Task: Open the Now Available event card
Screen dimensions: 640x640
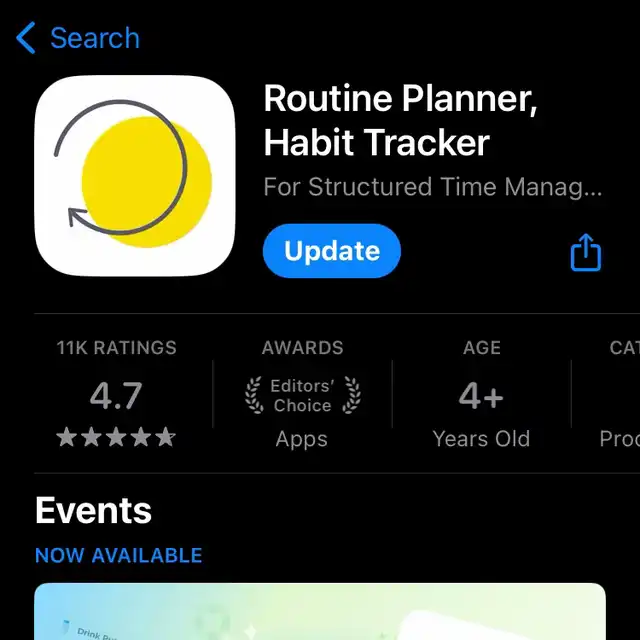Action: pyautogui.click(x=320, y=611)
